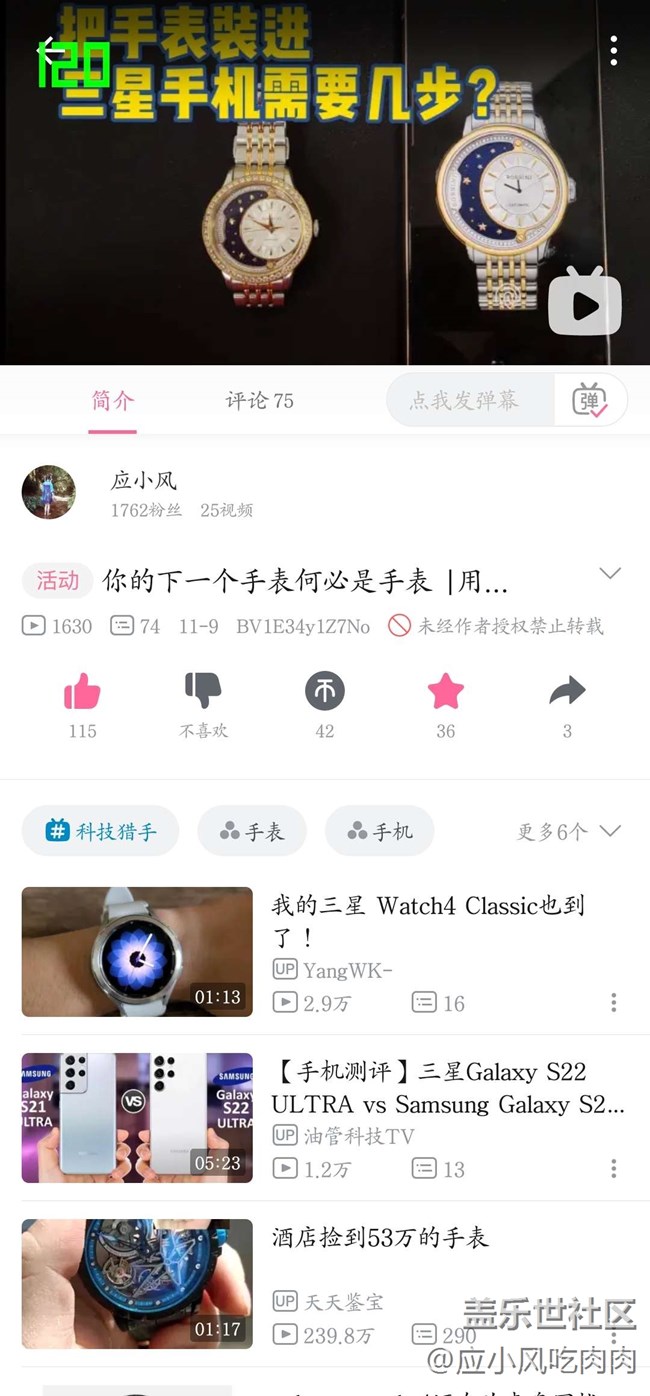The height and width of the screenshot is (1396, 650).
Task: Add this video to favorites
Action: pyautogui.click(x=446, y=692)
